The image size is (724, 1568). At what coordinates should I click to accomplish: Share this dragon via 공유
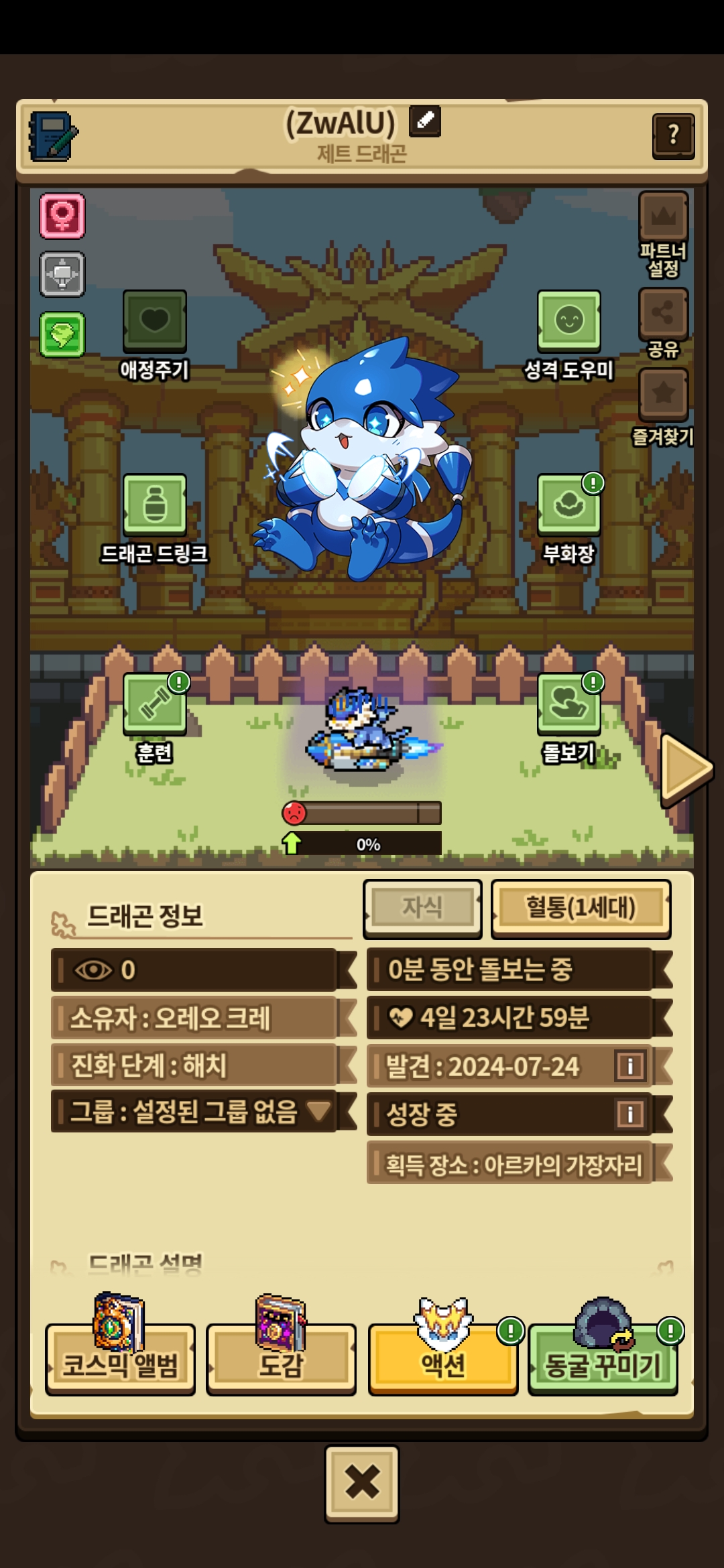[x=663, y=314]
